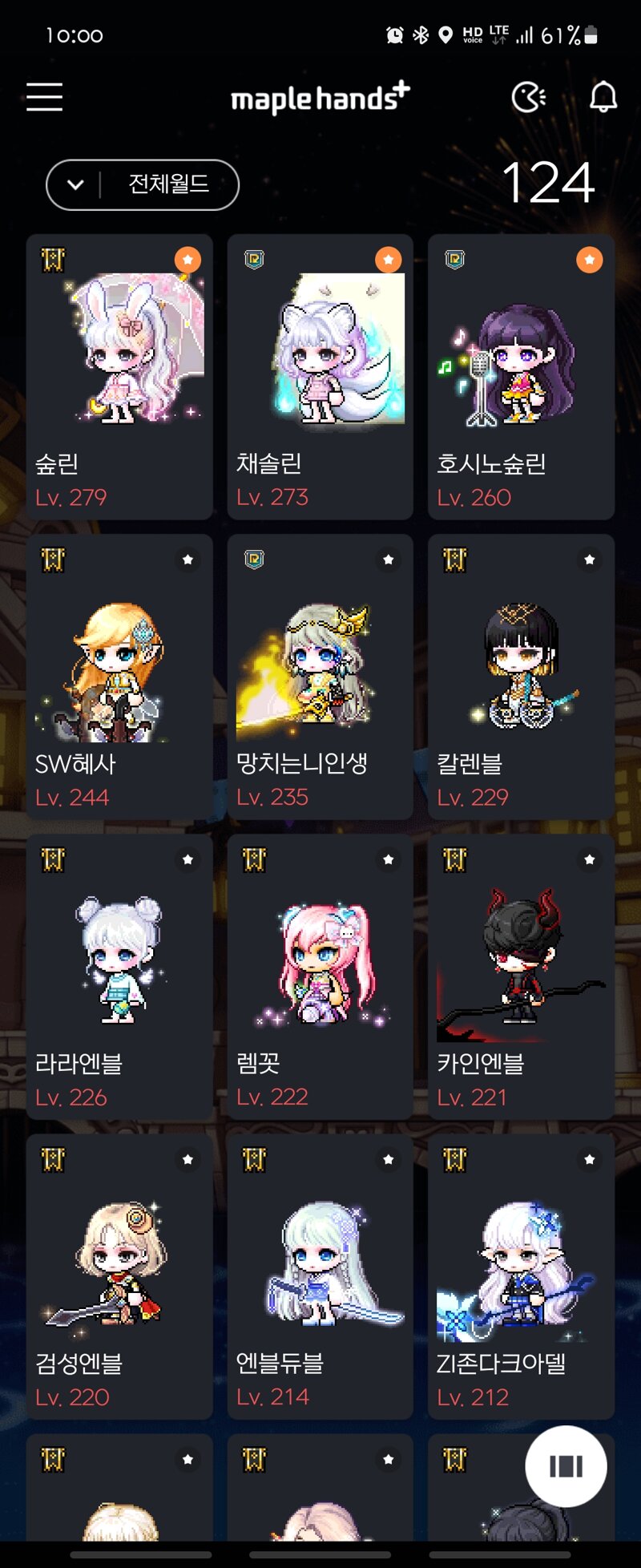Open the 숲린 character card
The image size is (641, 1568).
coord(119,377)
